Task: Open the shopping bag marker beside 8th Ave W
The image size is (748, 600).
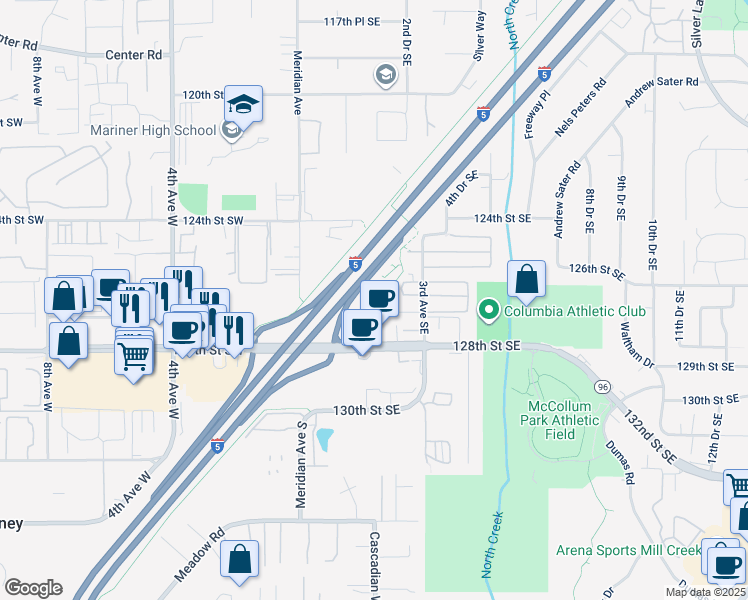Action: (69, 341)
